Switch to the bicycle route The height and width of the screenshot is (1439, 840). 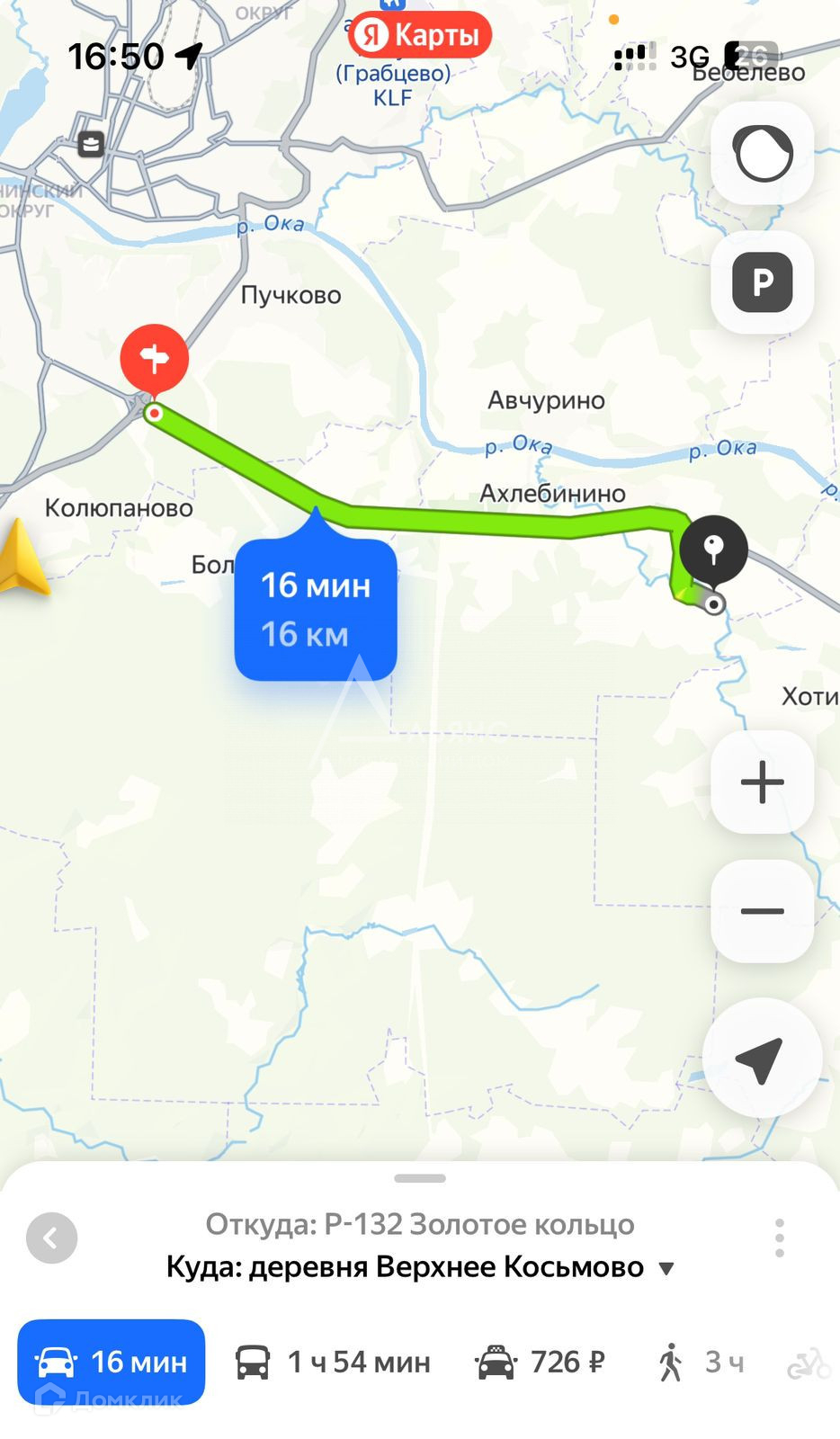coord(809,1363)
